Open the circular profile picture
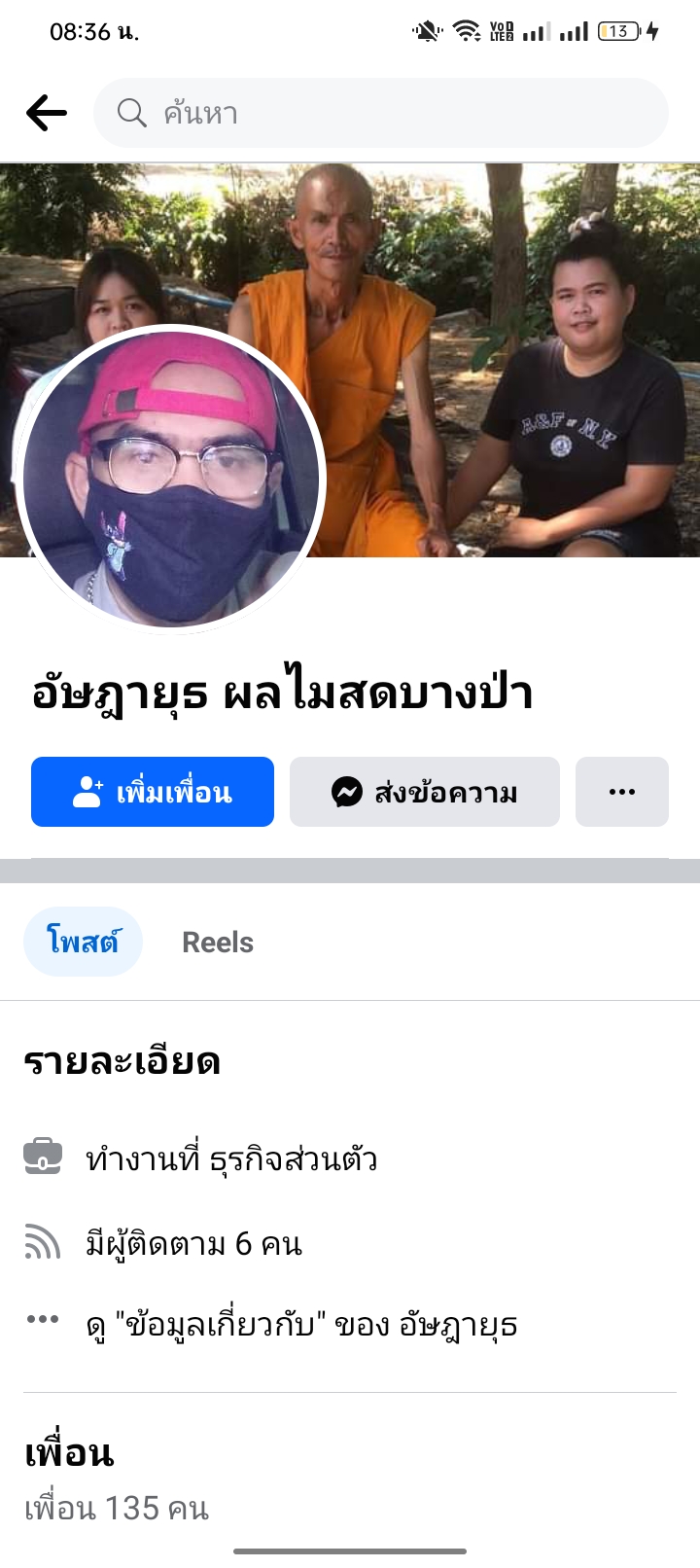Screen dimensions: 700x1568 click(x=171, y=480)
